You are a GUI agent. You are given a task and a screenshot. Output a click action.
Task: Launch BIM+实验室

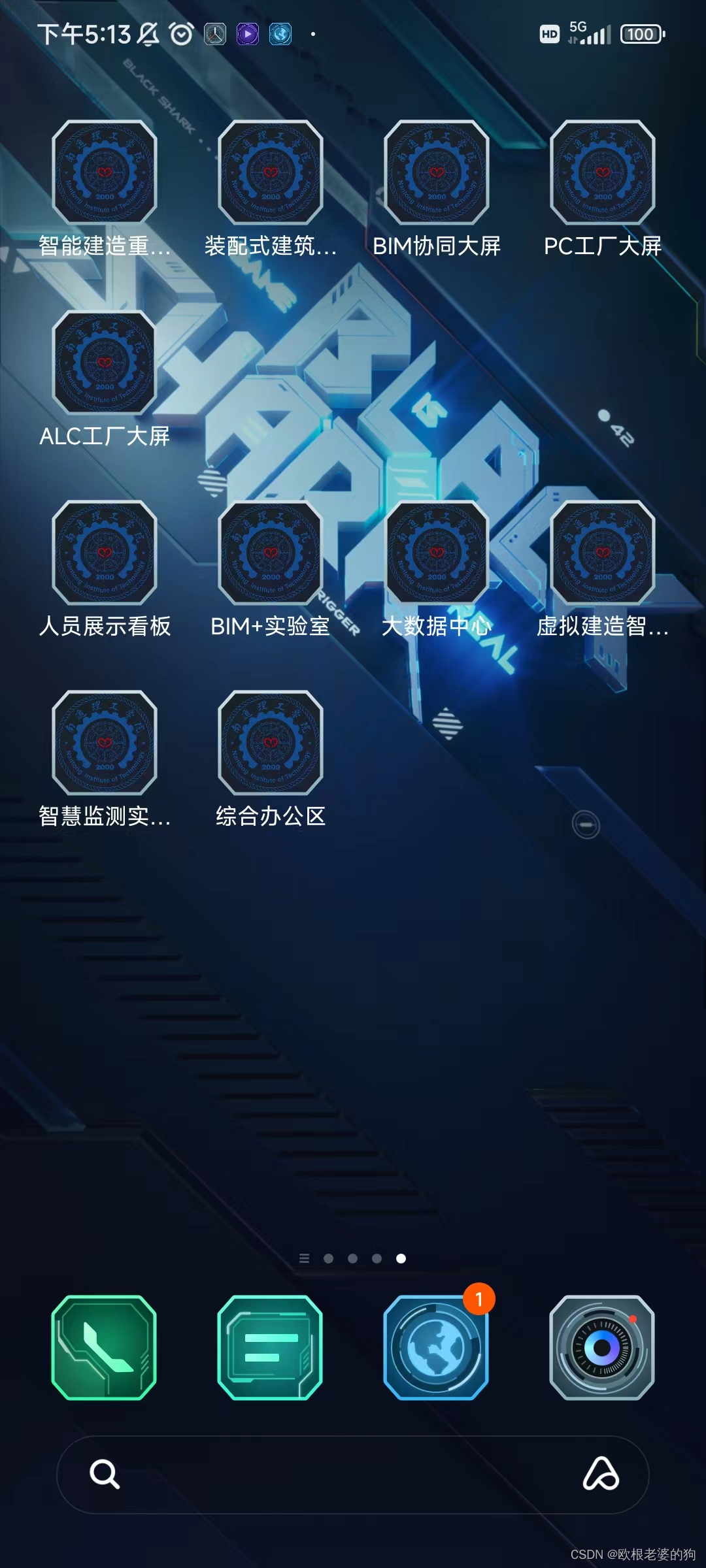[271, 553]
